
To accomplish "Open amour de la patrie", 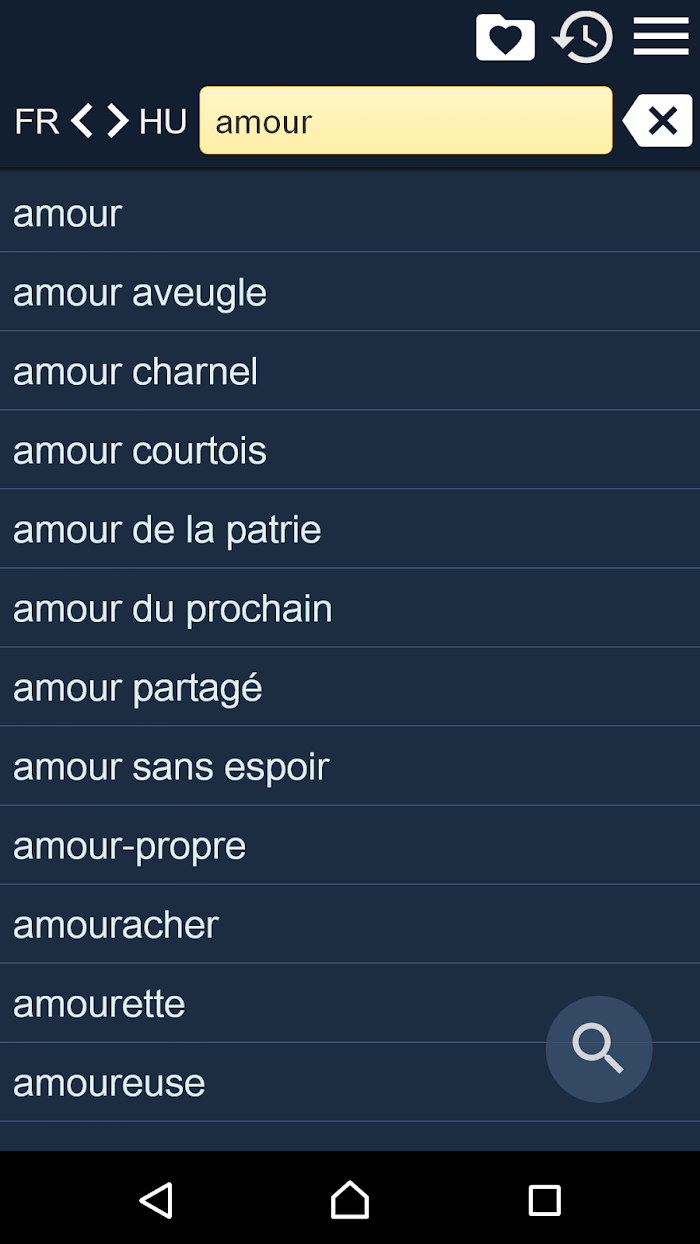I will [x=350, y=529].
